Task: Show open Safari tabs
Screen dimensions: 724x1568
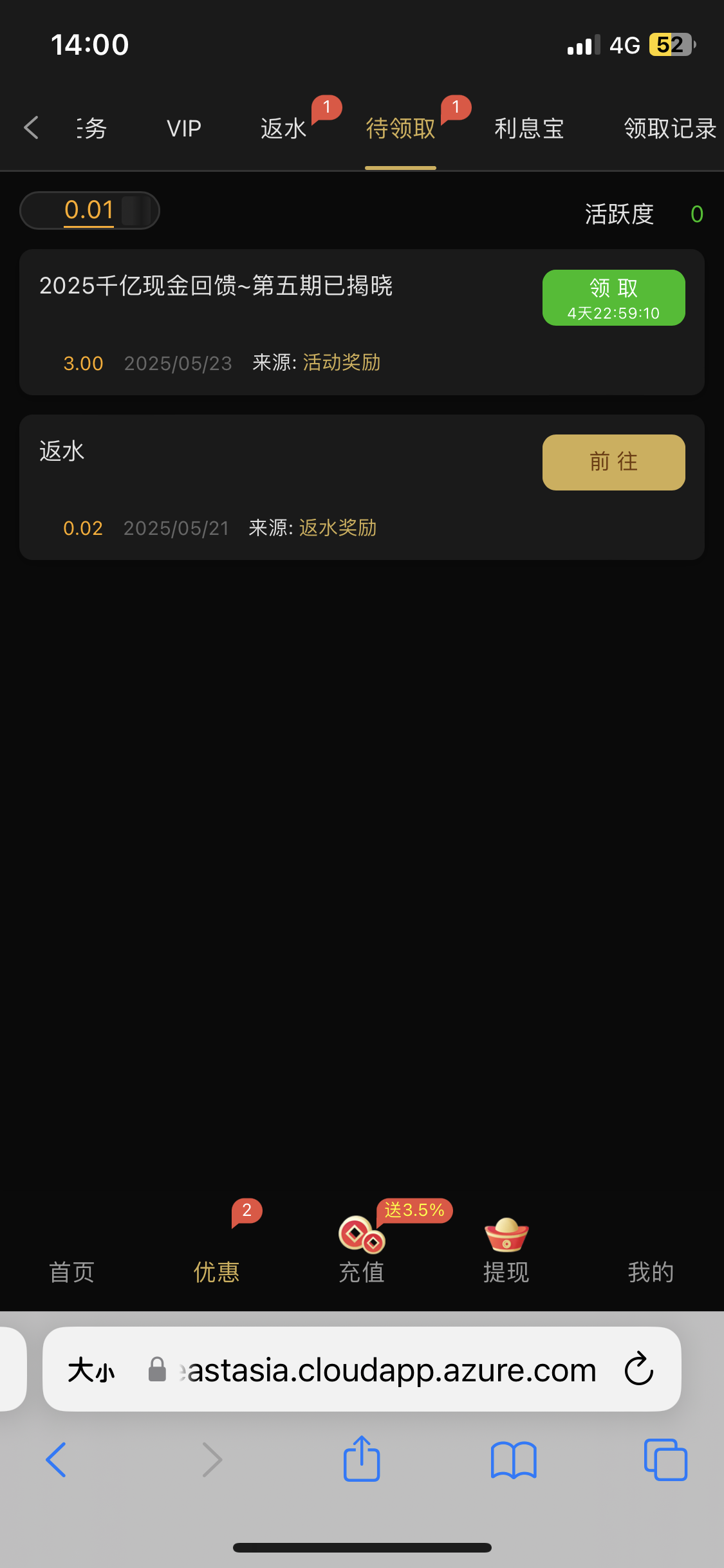Action: [x=665, y=1460]
